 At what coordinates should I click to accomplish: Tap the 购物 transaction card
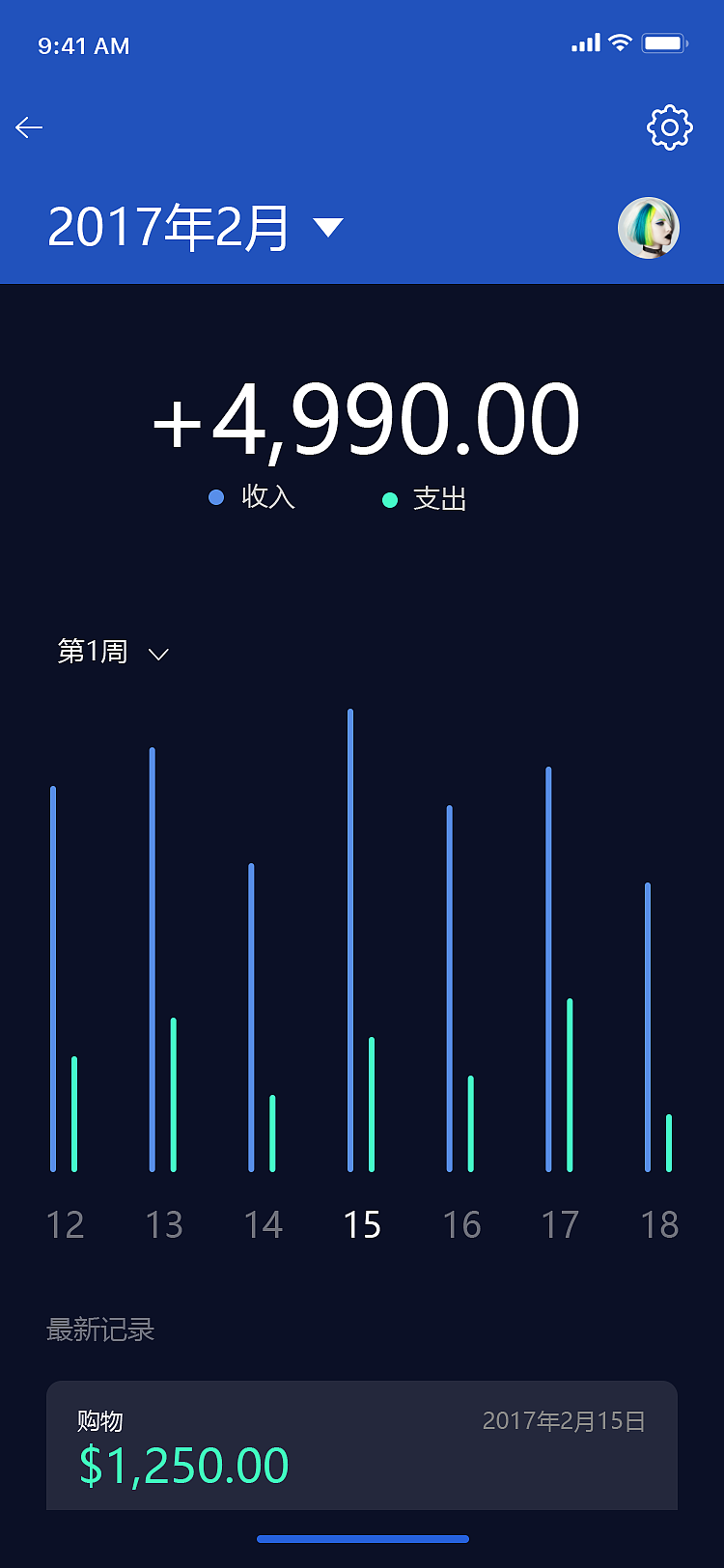tap(362, 1445)
